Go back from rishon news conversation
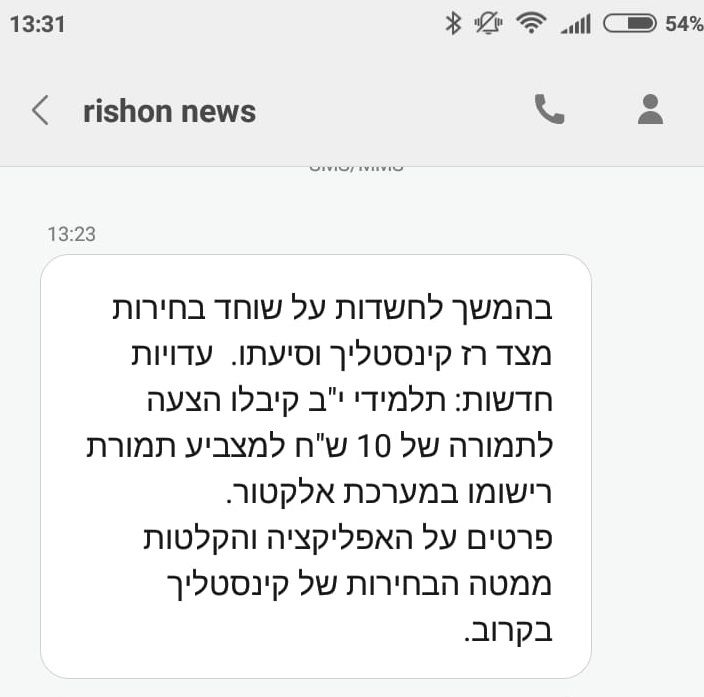The width and height of the screenshot is (704, 697). point(40,110)
